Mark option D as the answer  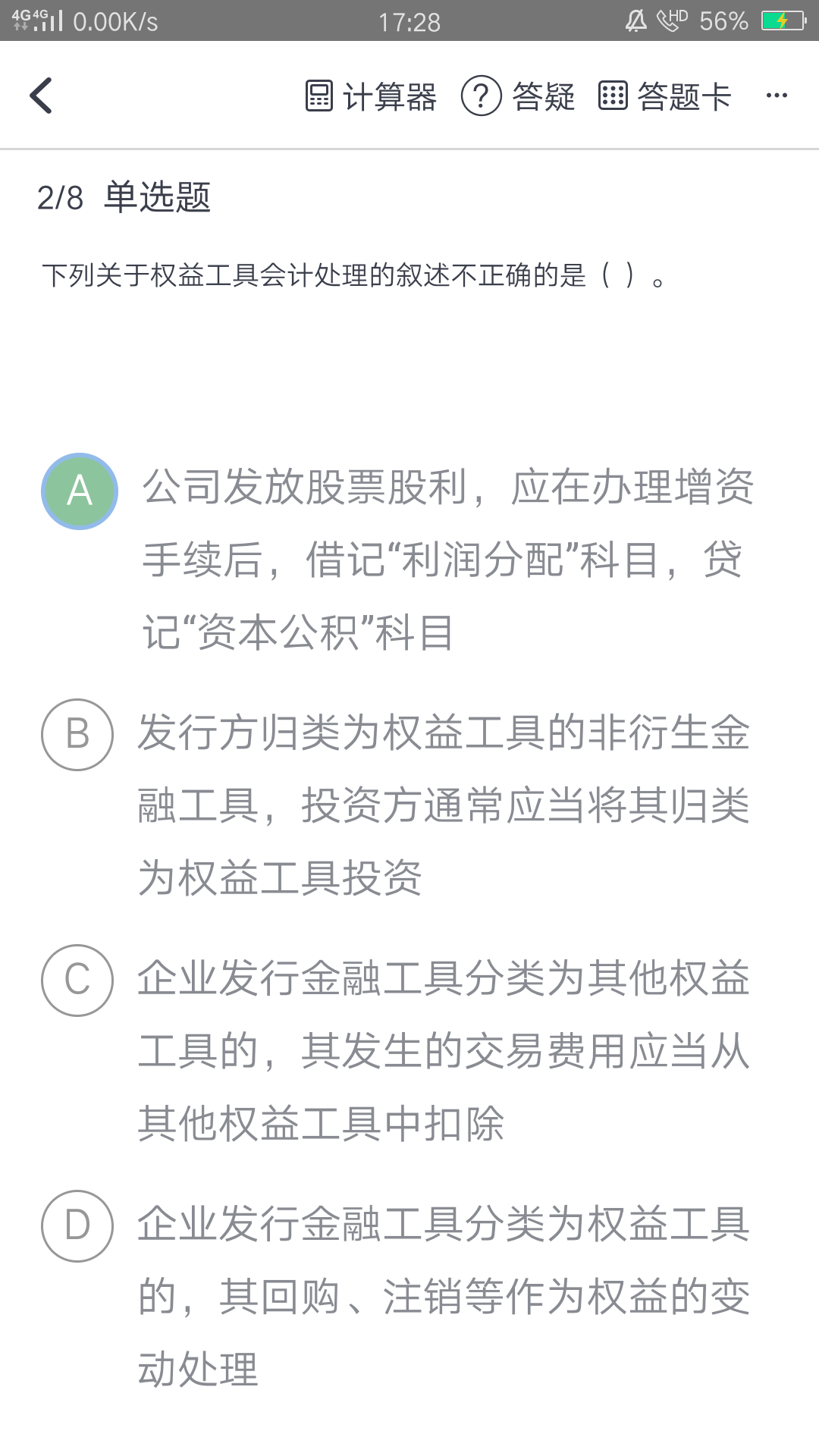77,1225
